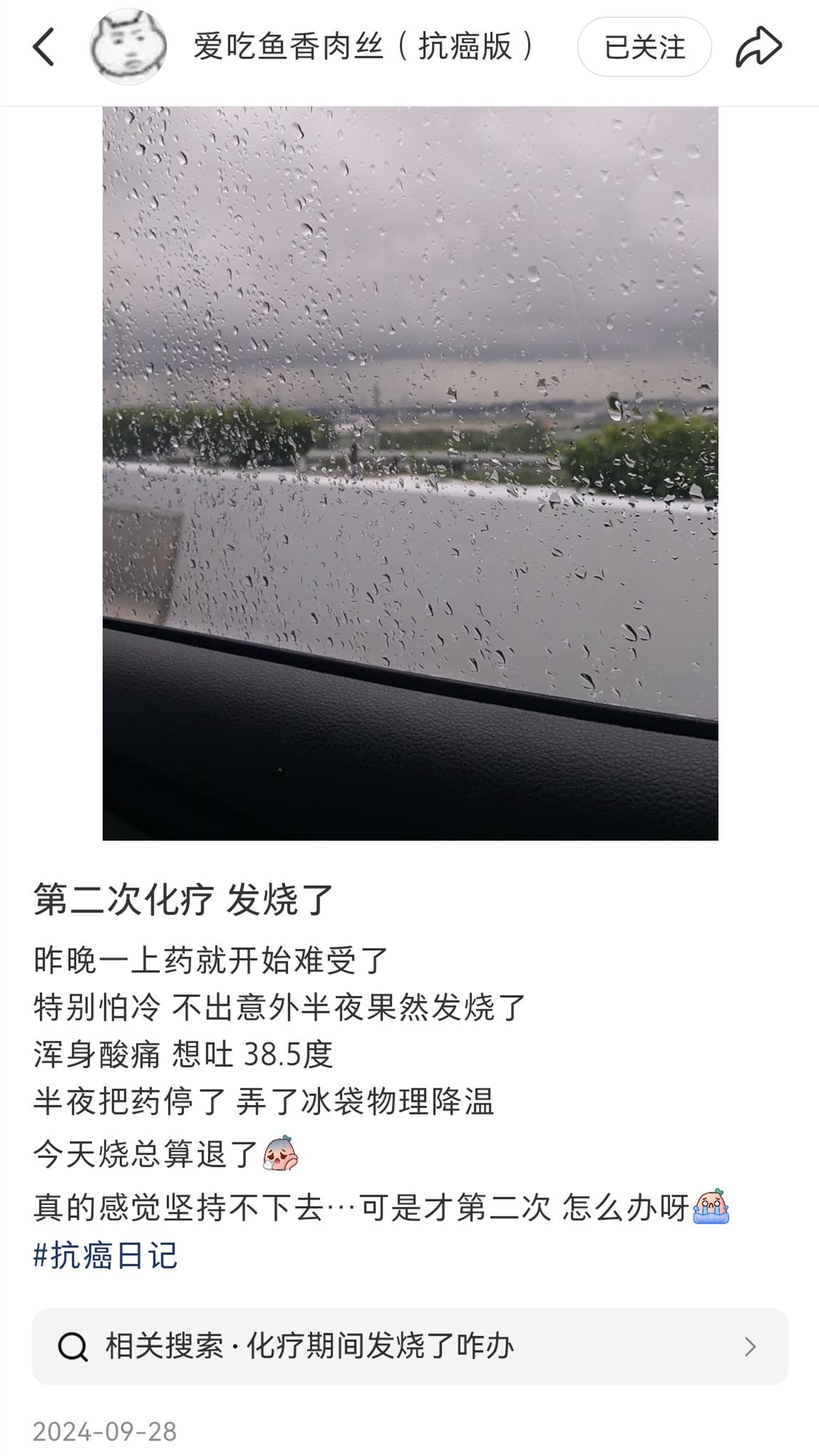This screenshot has width=819, height=1456.
Task: Tap the 已关注 follow button
Action: (x=644, y=47)
